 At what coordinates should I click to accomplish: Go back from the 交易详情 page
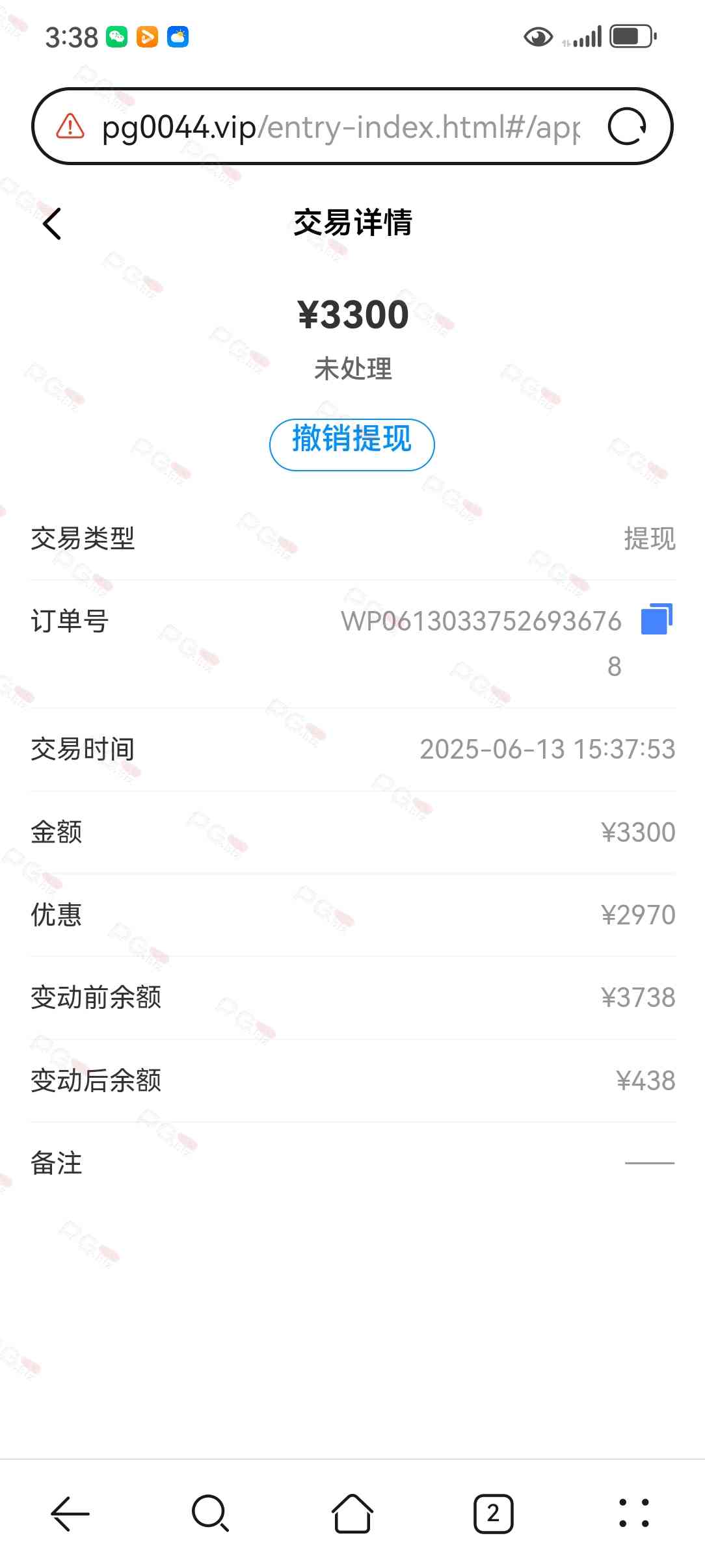52,224
